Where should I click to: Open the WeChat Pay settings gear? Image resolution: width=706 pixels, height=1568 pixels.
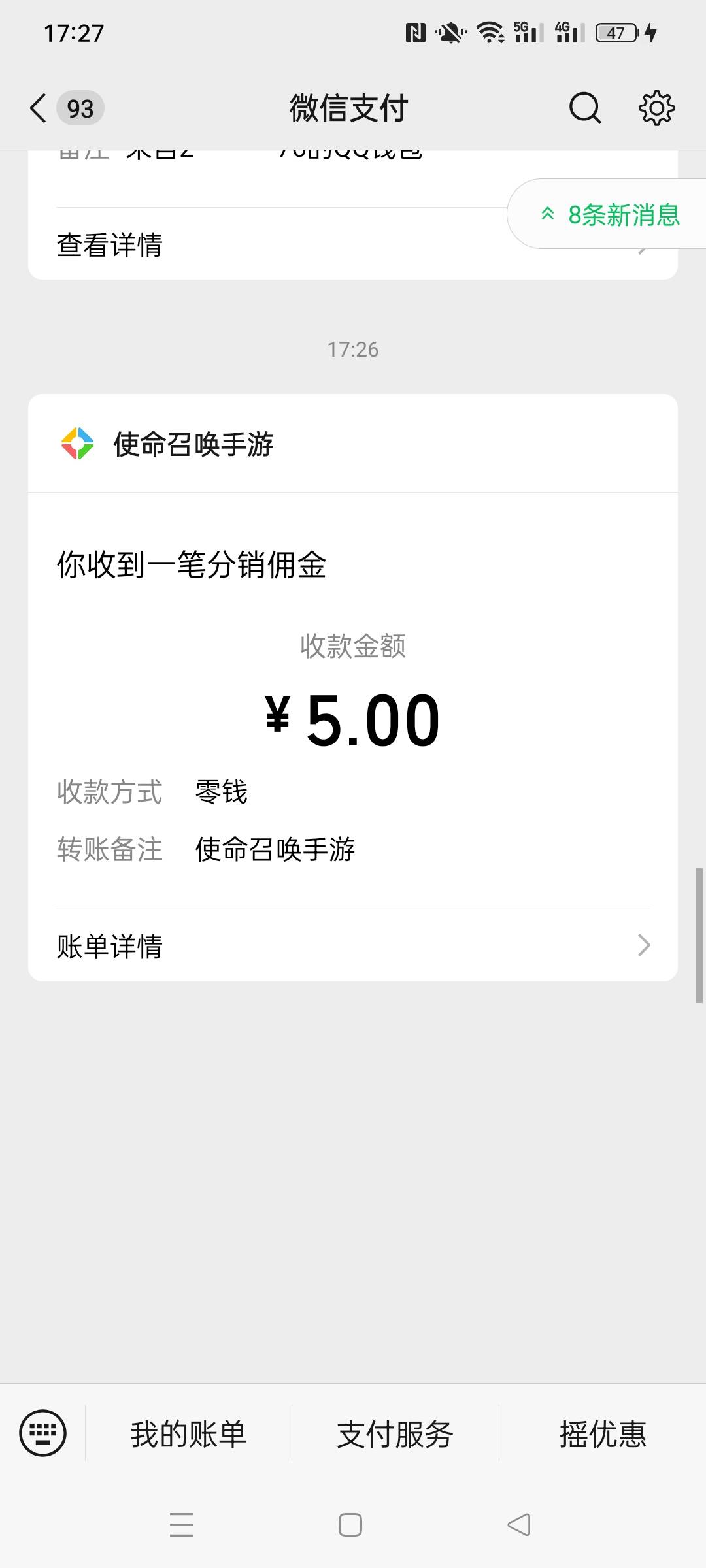pyautogui.click(x=656, y=108)
